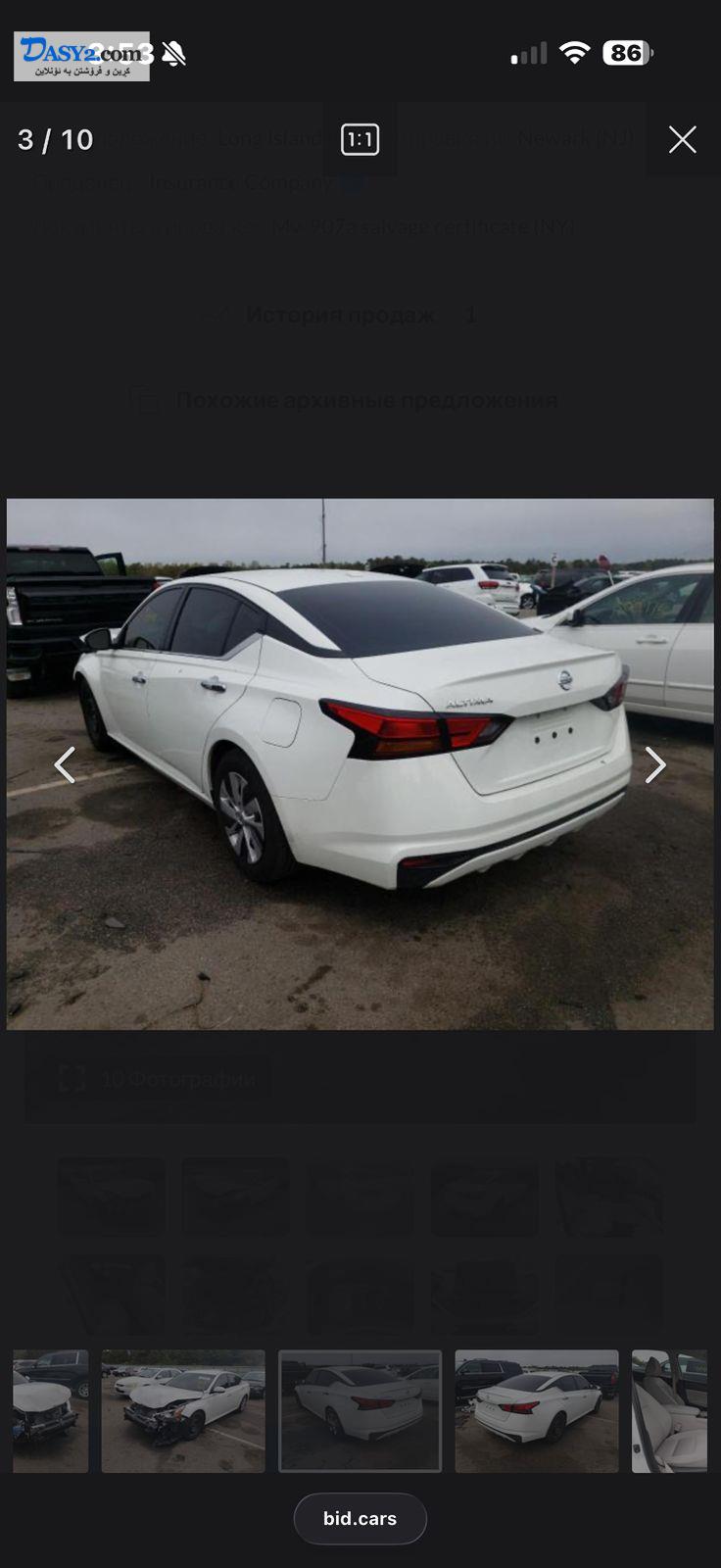This screenshot has height=1568, width=721.
Task: Toggle the 1:1 zoom view
Action: tap(360, 140)
